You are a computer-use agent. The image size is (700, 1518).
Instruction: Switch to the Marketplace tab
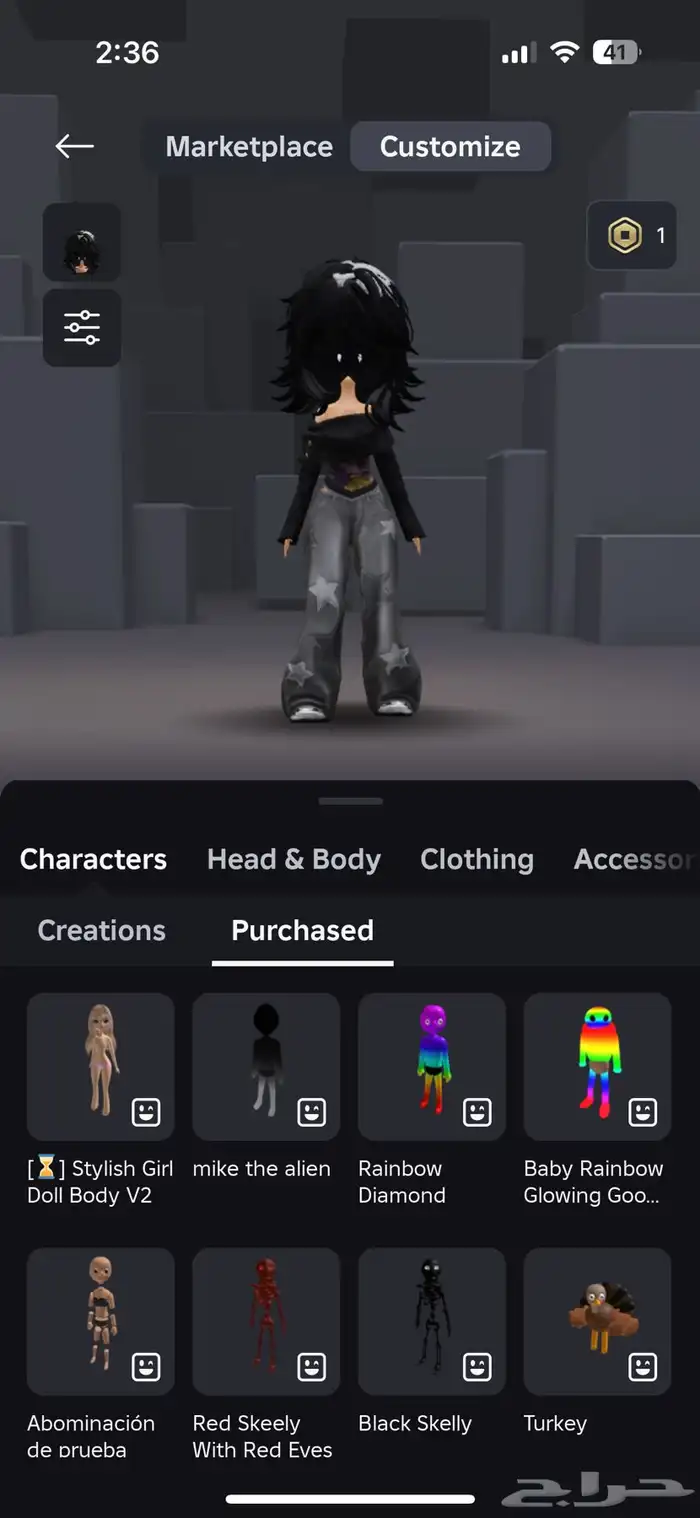pos(249,146)
